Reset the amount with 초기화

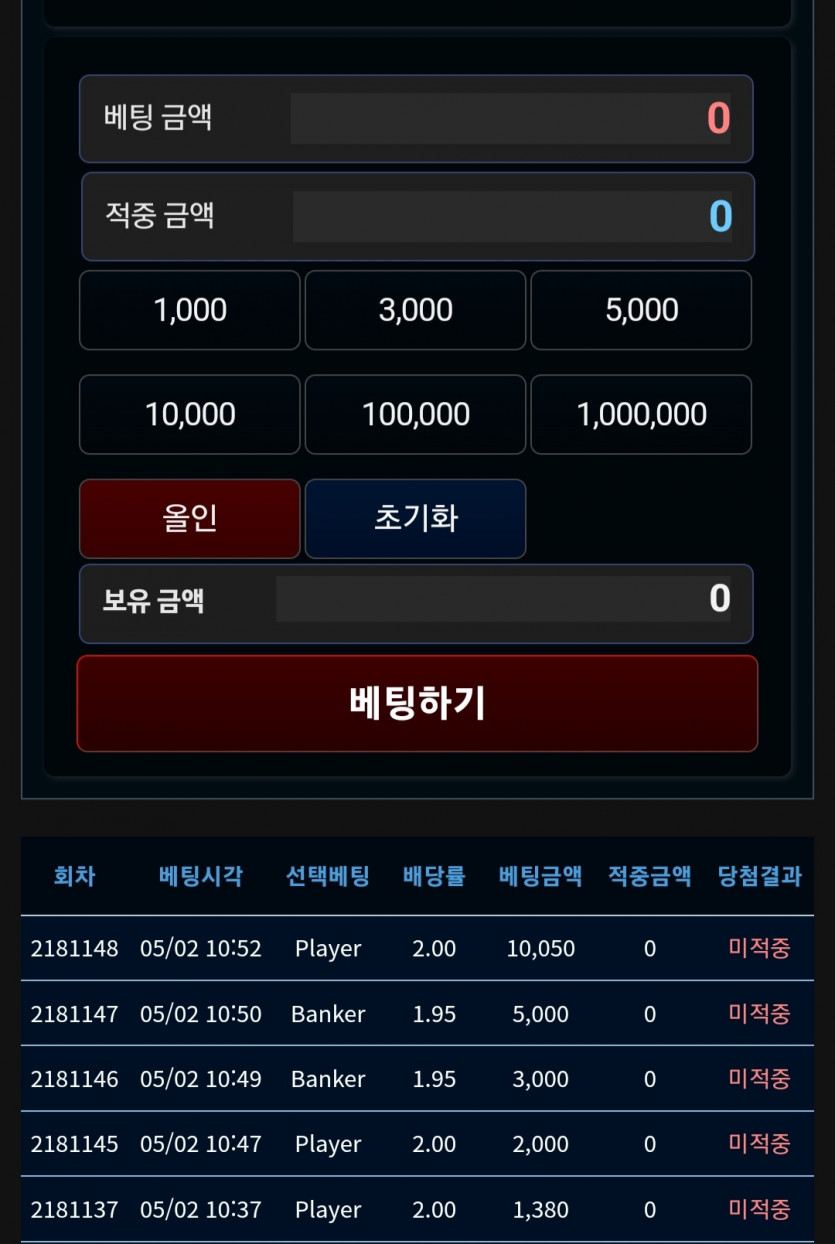tap(415, 518)
